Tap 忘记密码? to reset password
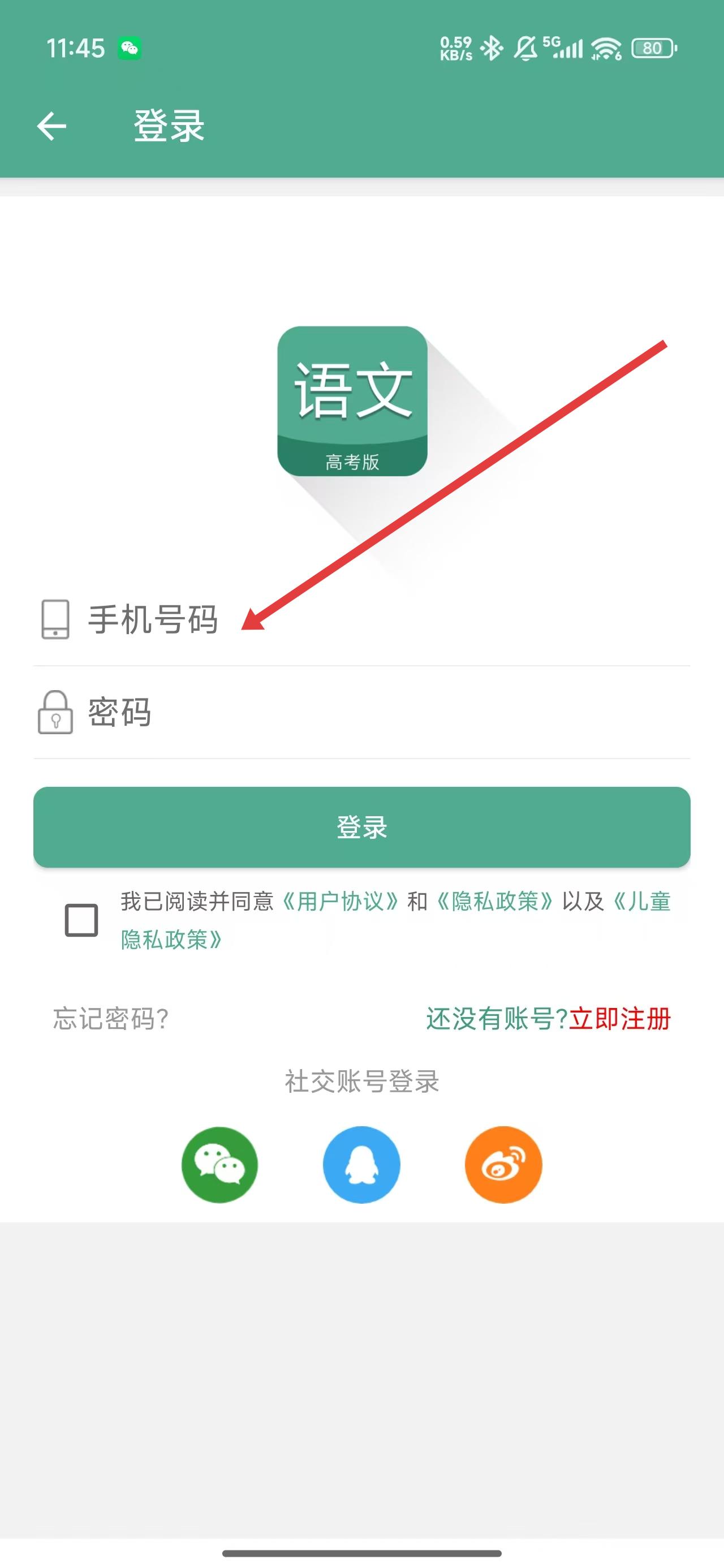Viewport: 724px width, 1568px height. (x=111, y=1019)
